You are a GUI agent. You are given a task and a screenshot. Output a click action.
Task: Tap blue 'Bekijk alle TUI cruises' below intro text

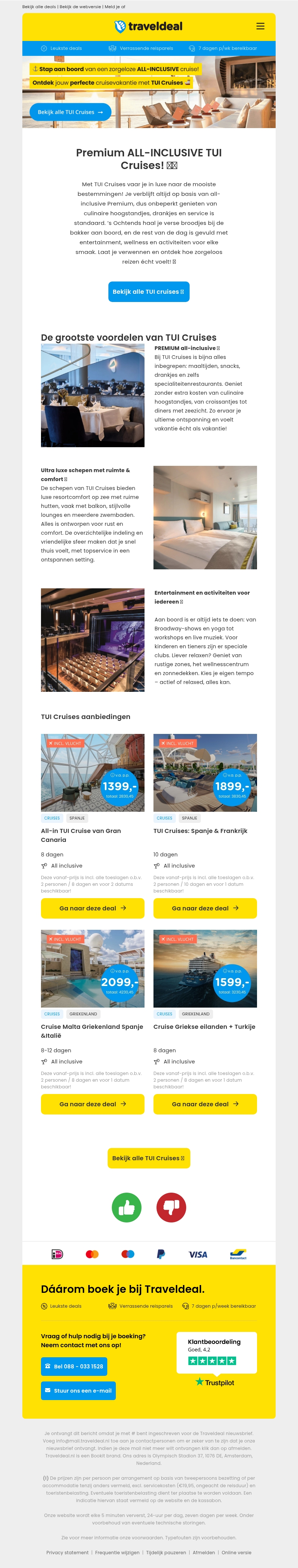click(149, 292)
